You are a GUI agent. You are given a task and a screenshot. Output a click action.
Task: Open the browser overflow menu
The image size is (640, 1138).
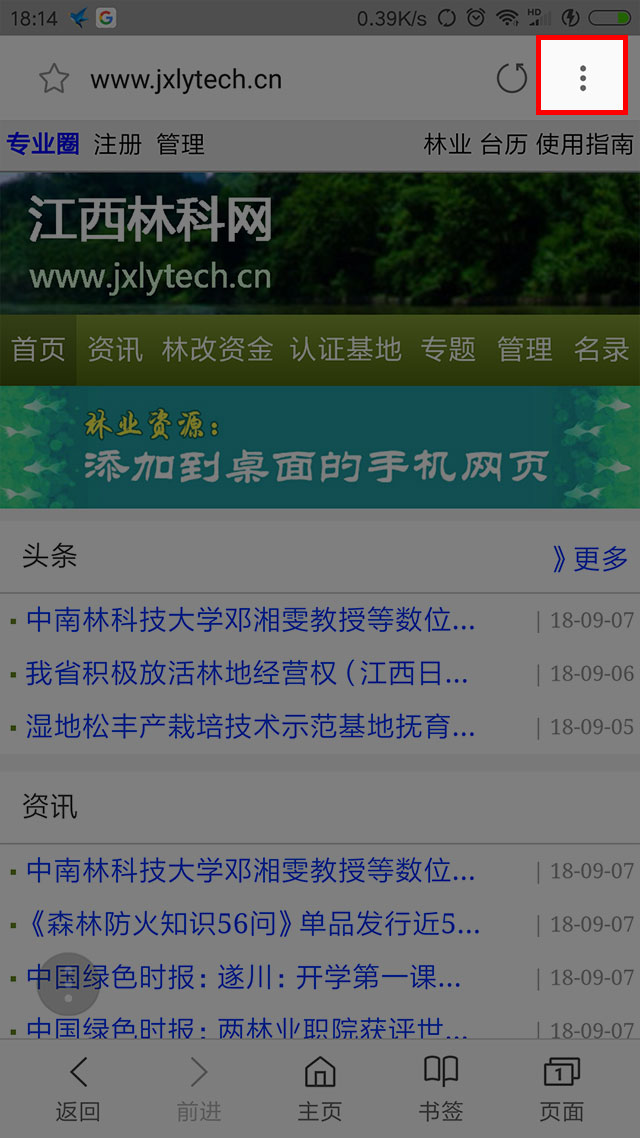pos(582,77)
